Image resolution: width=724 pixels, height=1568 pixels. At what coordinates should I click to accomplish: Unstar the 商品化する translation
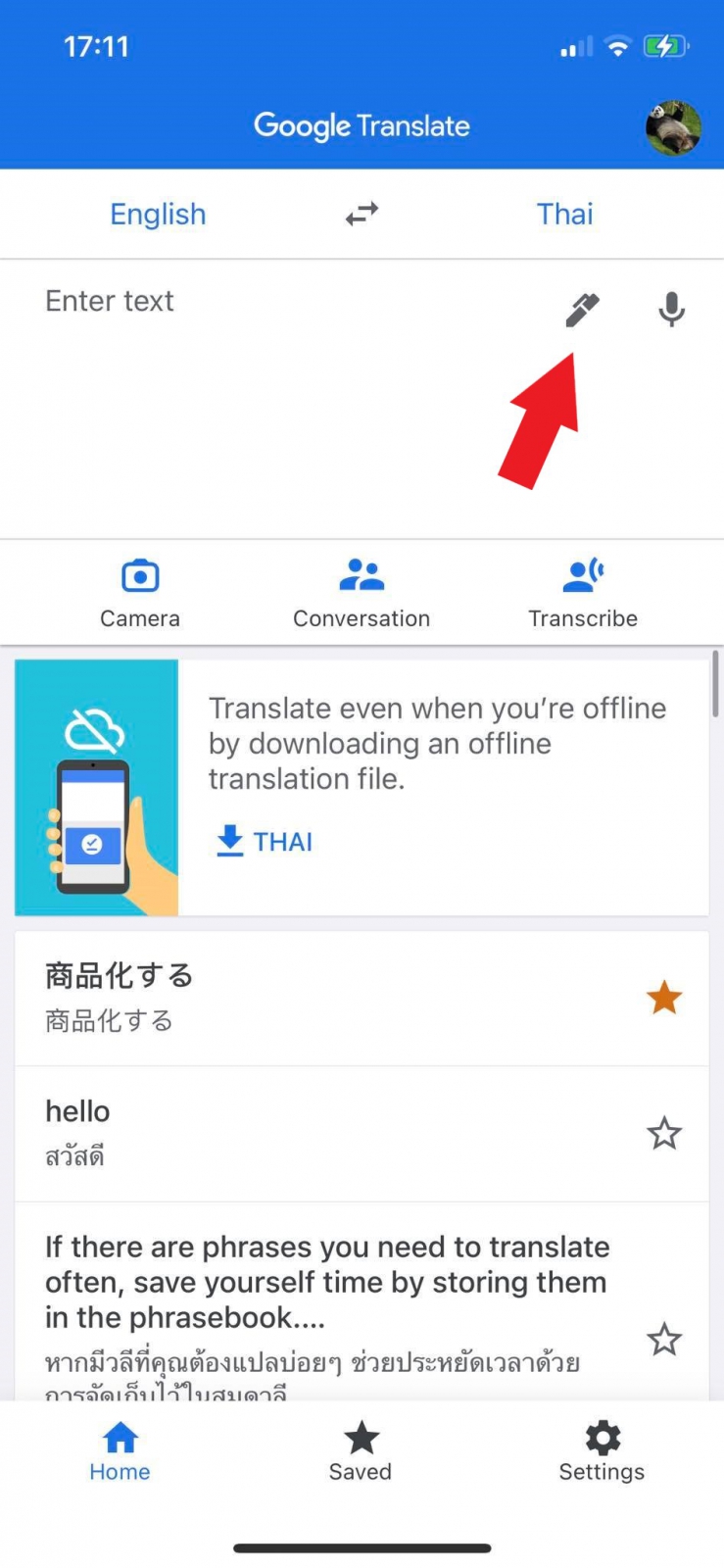click(x=663, y=998)
